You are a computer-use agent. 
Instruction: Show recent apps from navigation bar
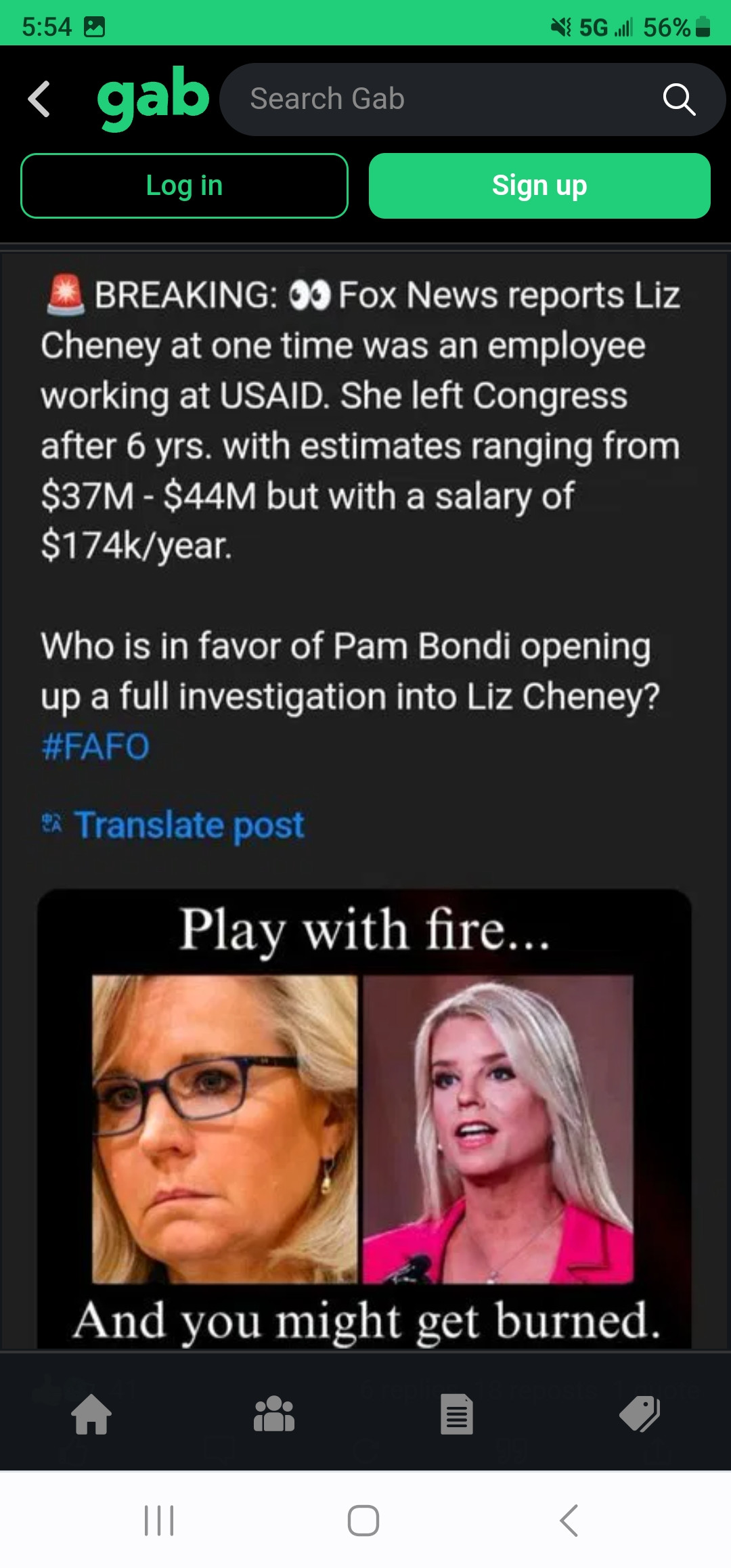point(159,1521)
